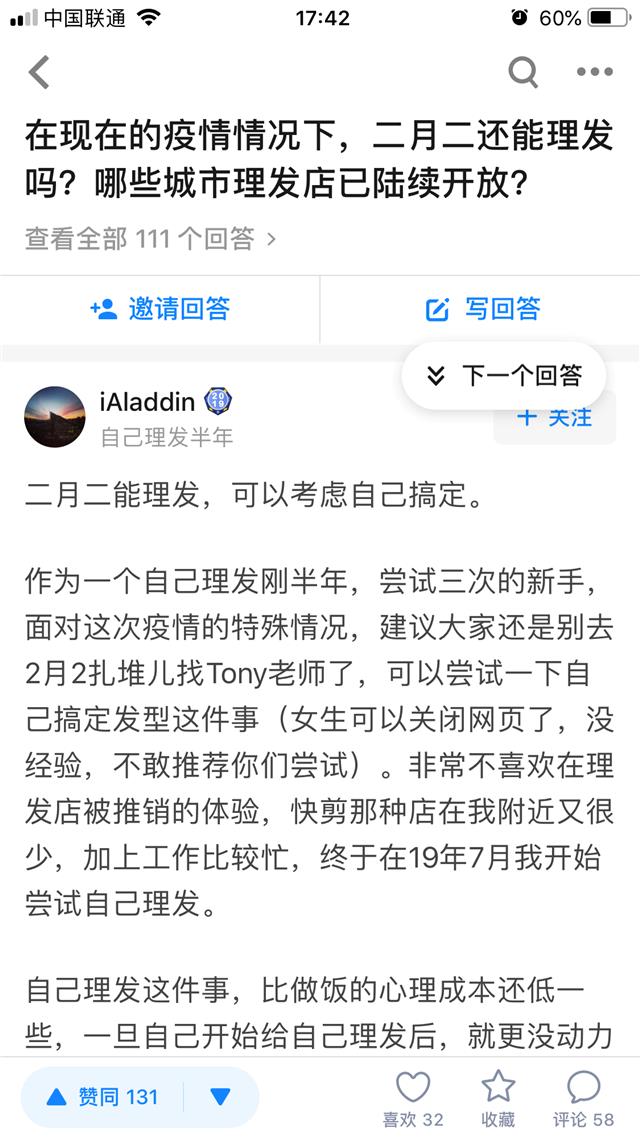Follow iAladdin with the 关注 button
Image resolution: width=640 pixels, height=1138 pixels.
point(555,418)
